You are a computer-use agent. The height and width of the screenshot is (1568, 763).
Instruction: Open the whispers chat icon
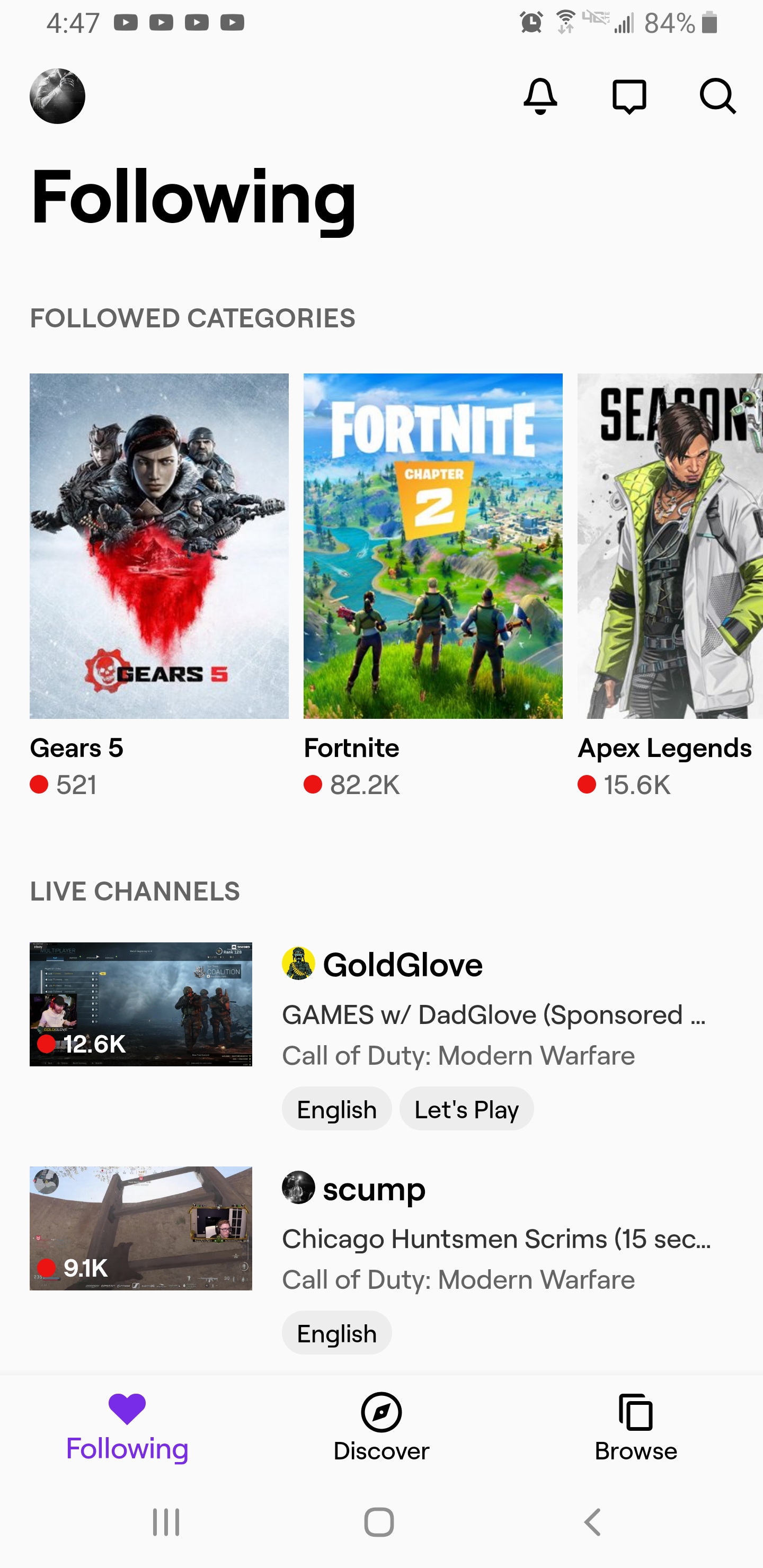click(628, 96)
